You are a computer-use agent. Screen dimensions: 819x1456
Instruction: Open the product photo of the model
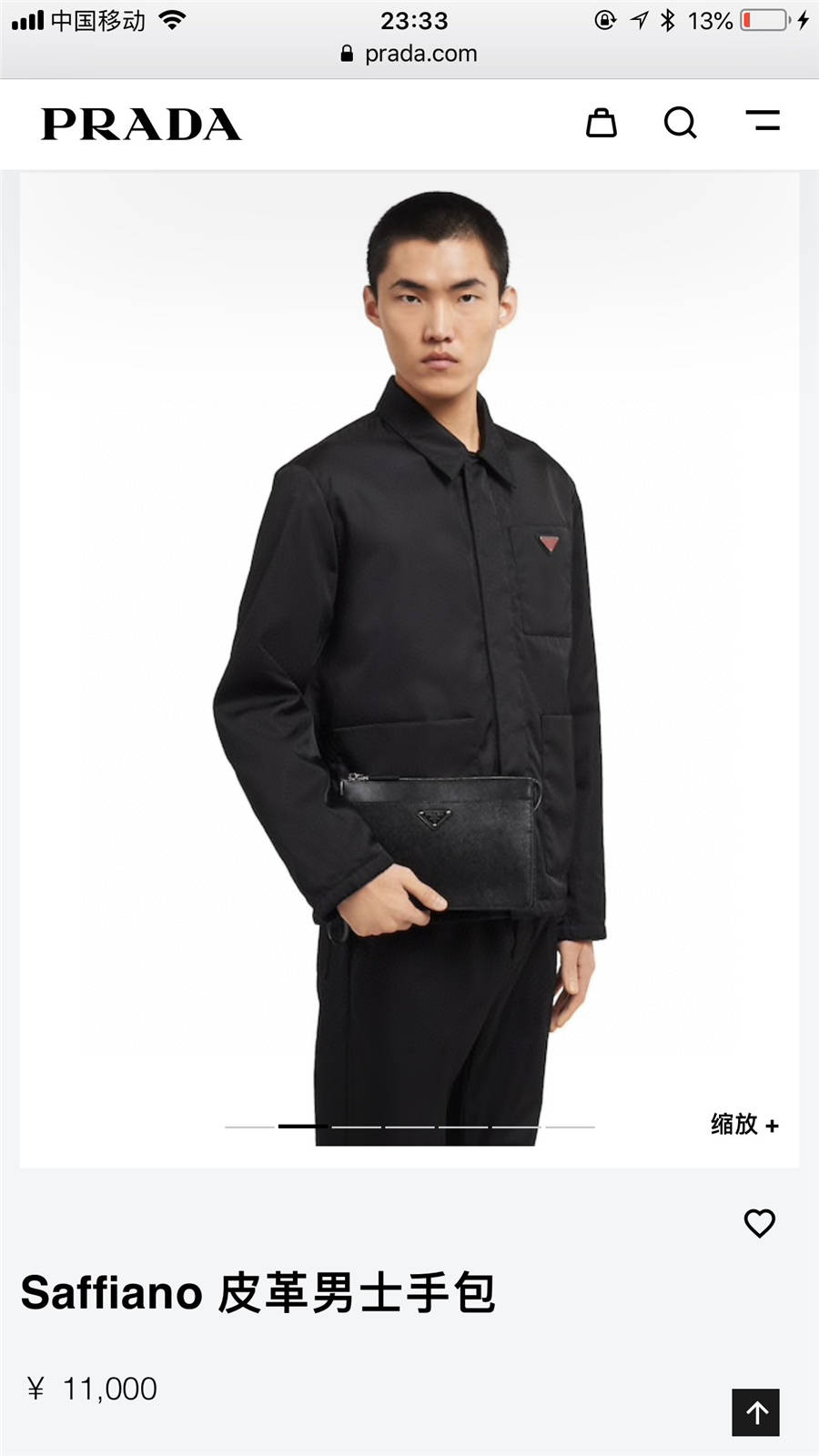coord(409,637)
